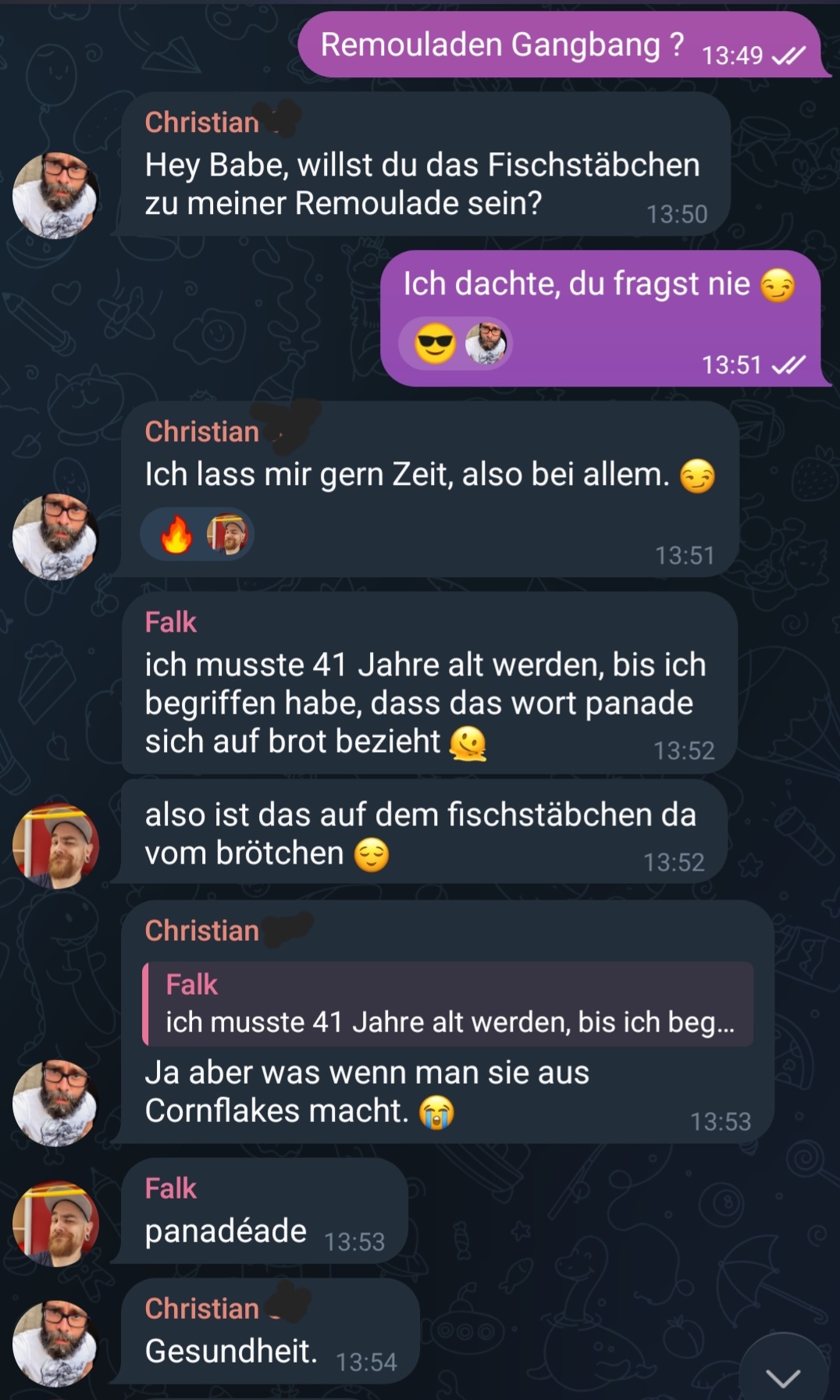The width and height of the screenshot is (840, 1400).
Task: Open Christian's avatar beside the Remoulade message
Action: coord(55,195)
